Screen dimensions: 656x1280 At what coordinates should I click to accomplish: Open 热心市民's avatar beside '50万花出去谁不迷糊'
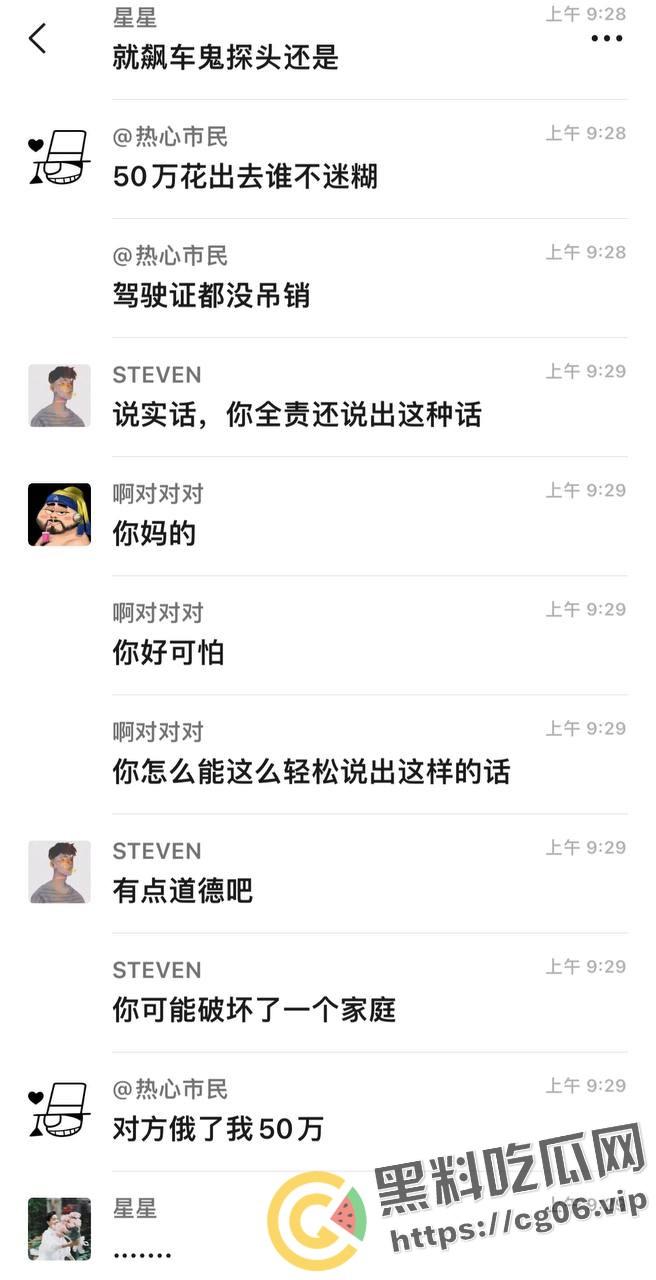59,158
